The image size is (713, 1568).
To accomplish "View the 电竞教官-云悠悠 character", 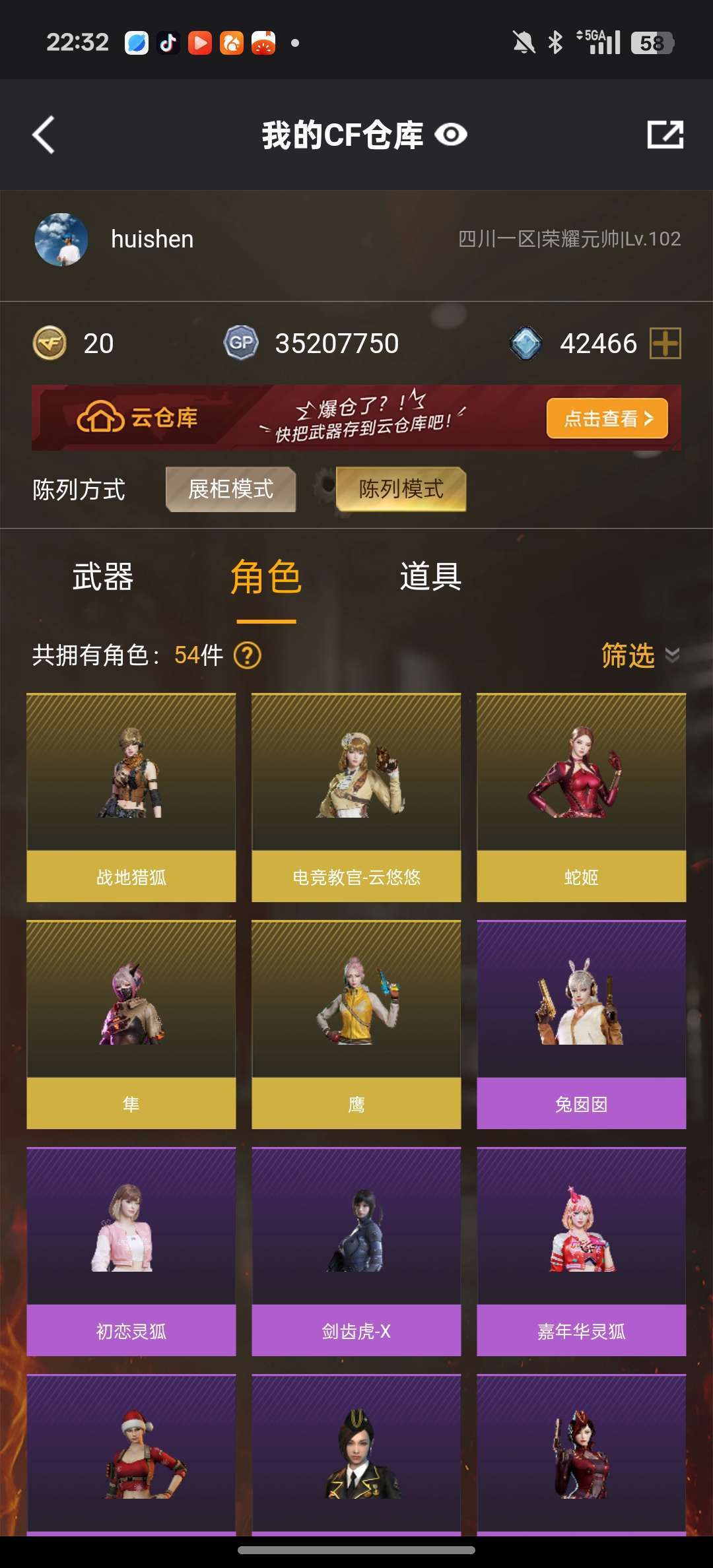I will coord(356,797).
